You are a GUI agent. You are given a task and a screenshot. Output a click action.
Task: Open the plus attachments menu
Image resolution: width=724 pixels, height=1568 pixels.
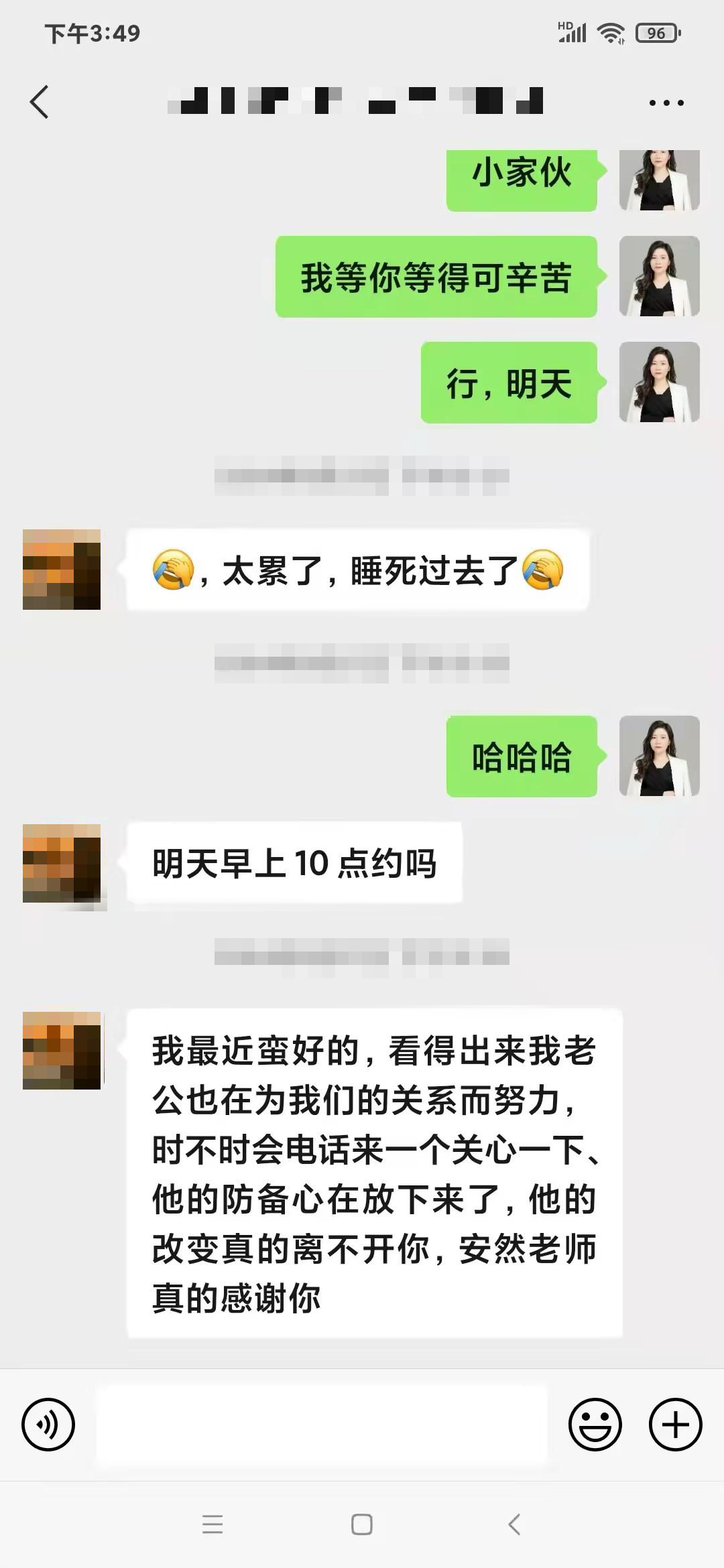675,1425
